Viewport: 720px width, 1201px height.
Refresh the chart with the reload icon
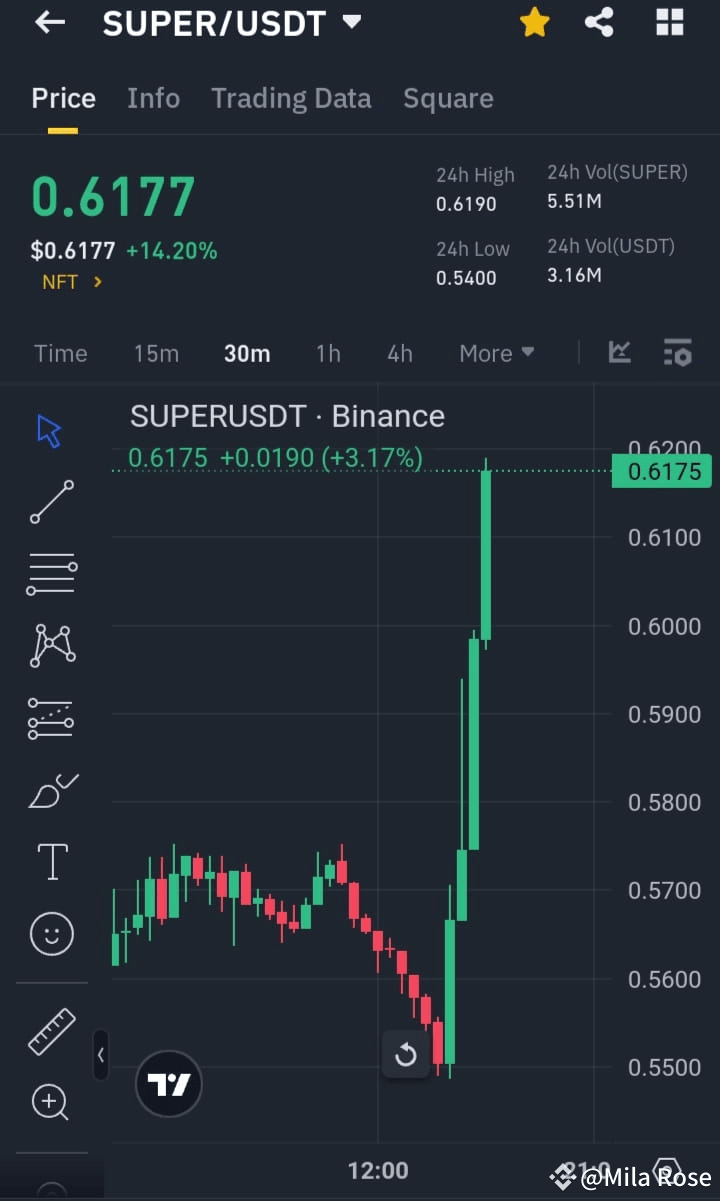click(x=406, y=1055)
